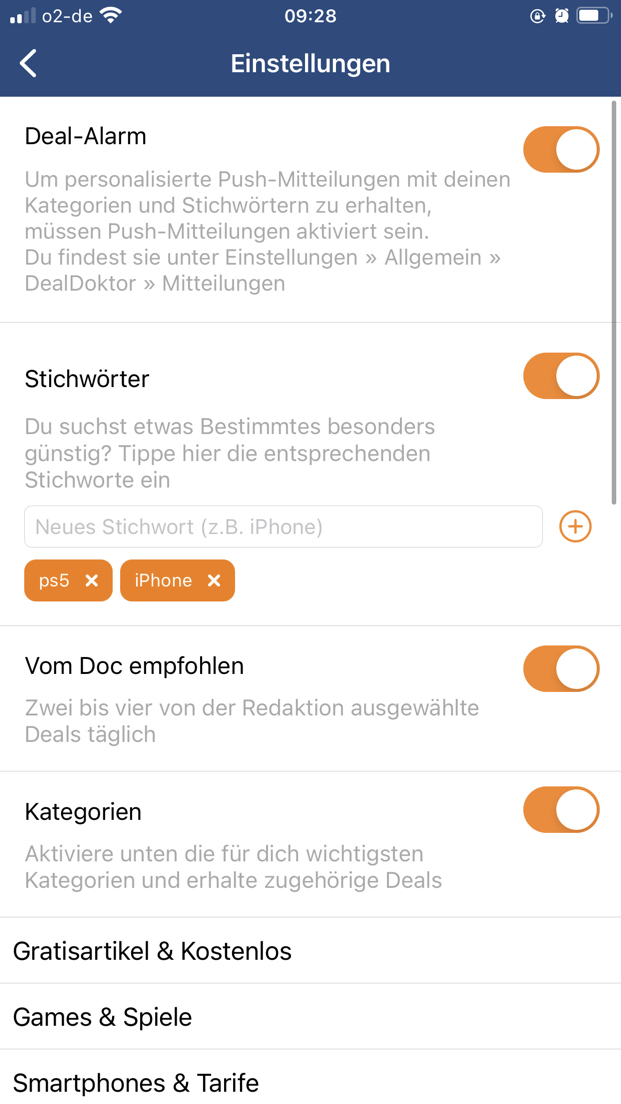The width and height of the screenshot is (621, 1104).
Task: Select the Gratisartikel & Kostenlos category
Action: (310, 951)
